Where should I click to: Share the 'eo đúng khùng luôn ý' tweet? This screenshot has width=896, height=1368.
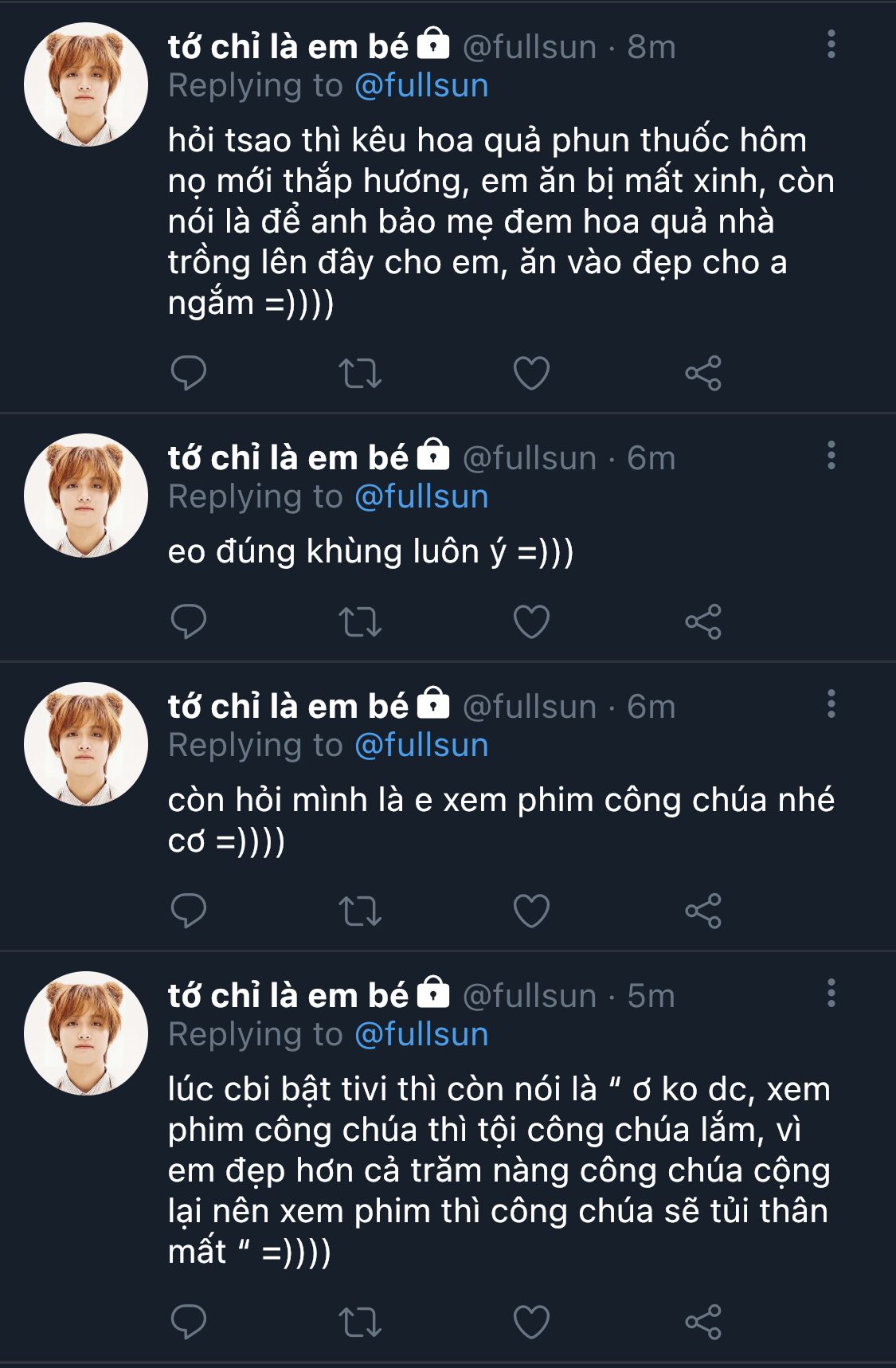pos(703,621)
